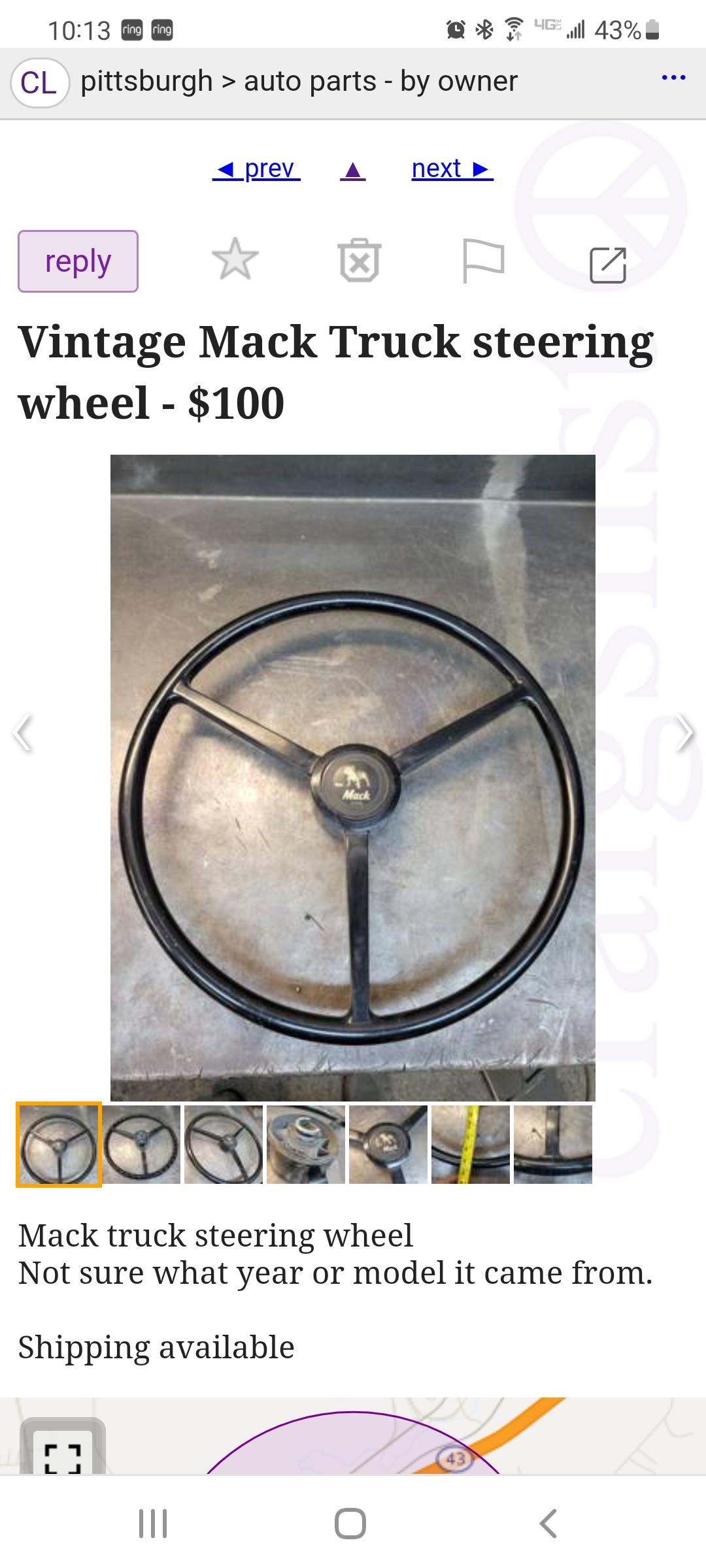Open pittsburgh > auto parts breadcrumb
The height and width of the screenshot is (1568, 706).
(299, 82)
